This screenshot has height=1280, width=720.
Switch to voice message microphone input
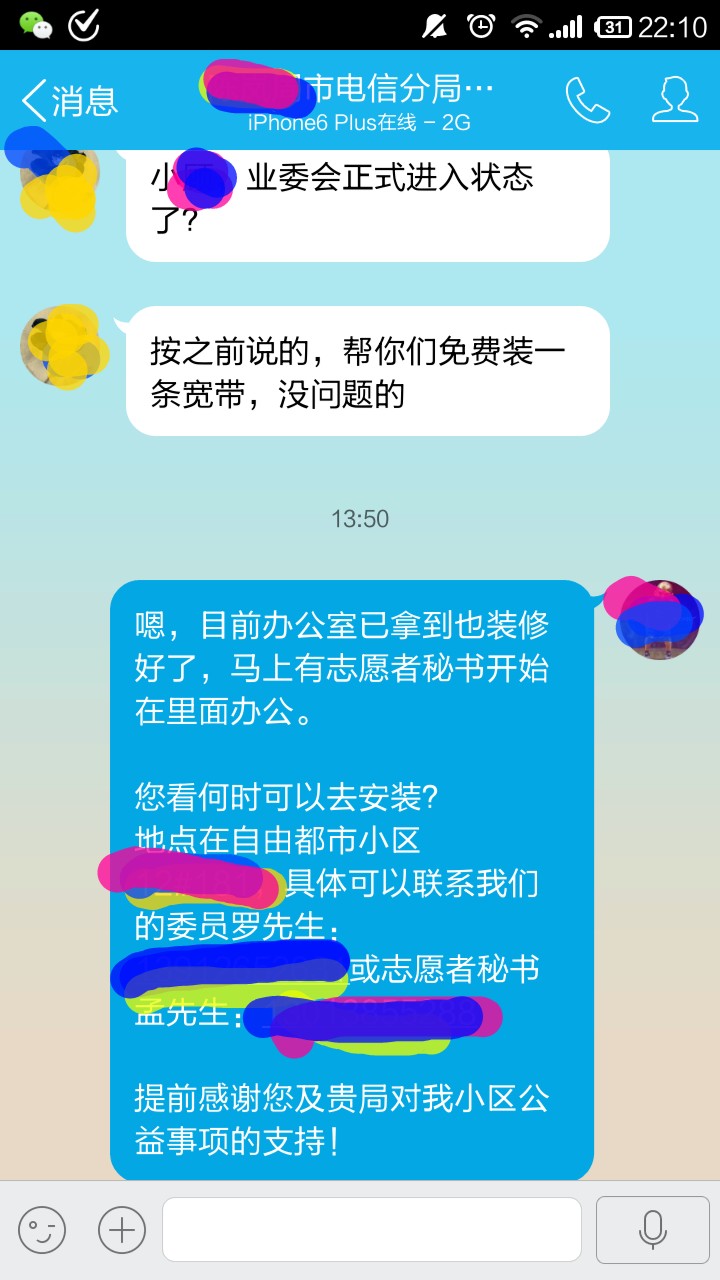(x=653, y=1229)
